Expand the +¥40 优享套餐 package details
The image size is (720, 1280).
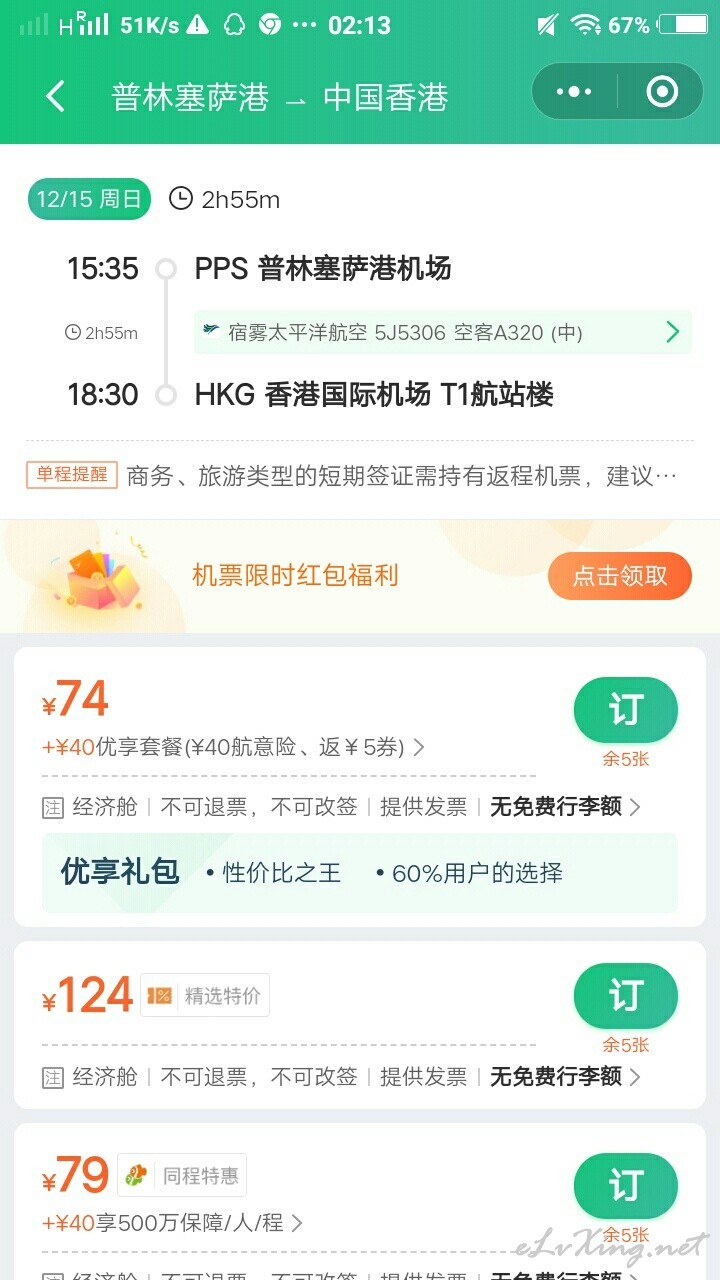point(233,747)
